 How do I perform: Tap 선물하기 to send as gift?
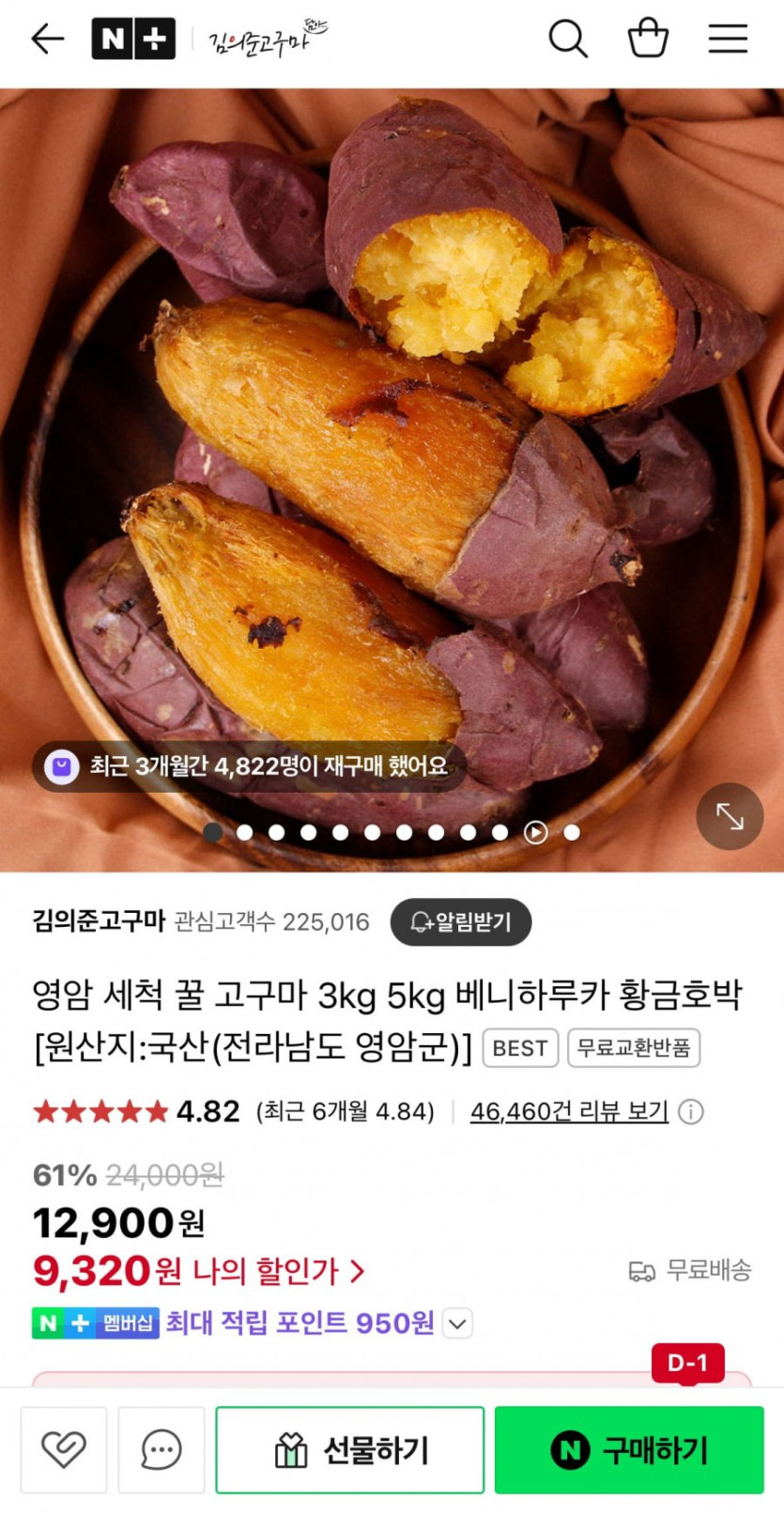point(350,1449)
